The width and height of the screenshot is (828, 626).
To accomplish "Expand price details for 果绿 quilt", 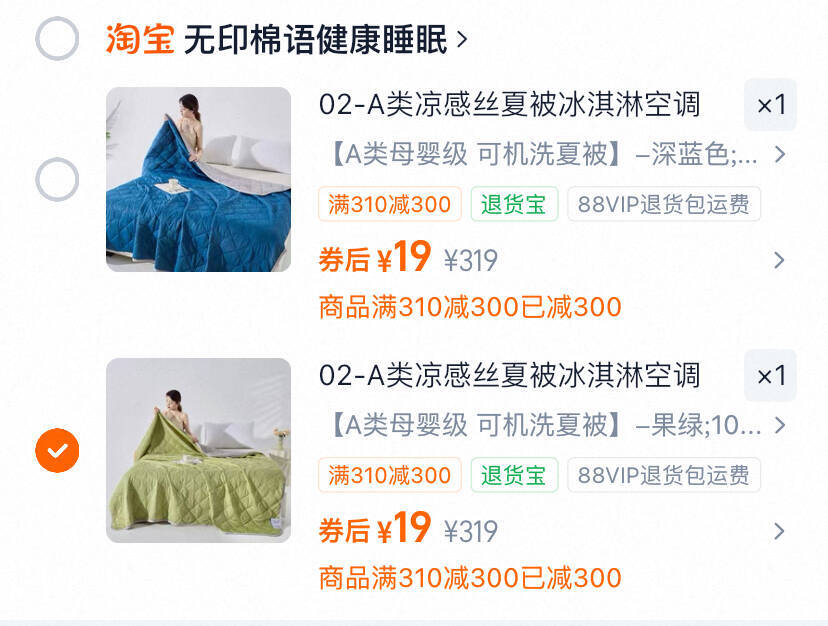I will [x=779, y=532].
